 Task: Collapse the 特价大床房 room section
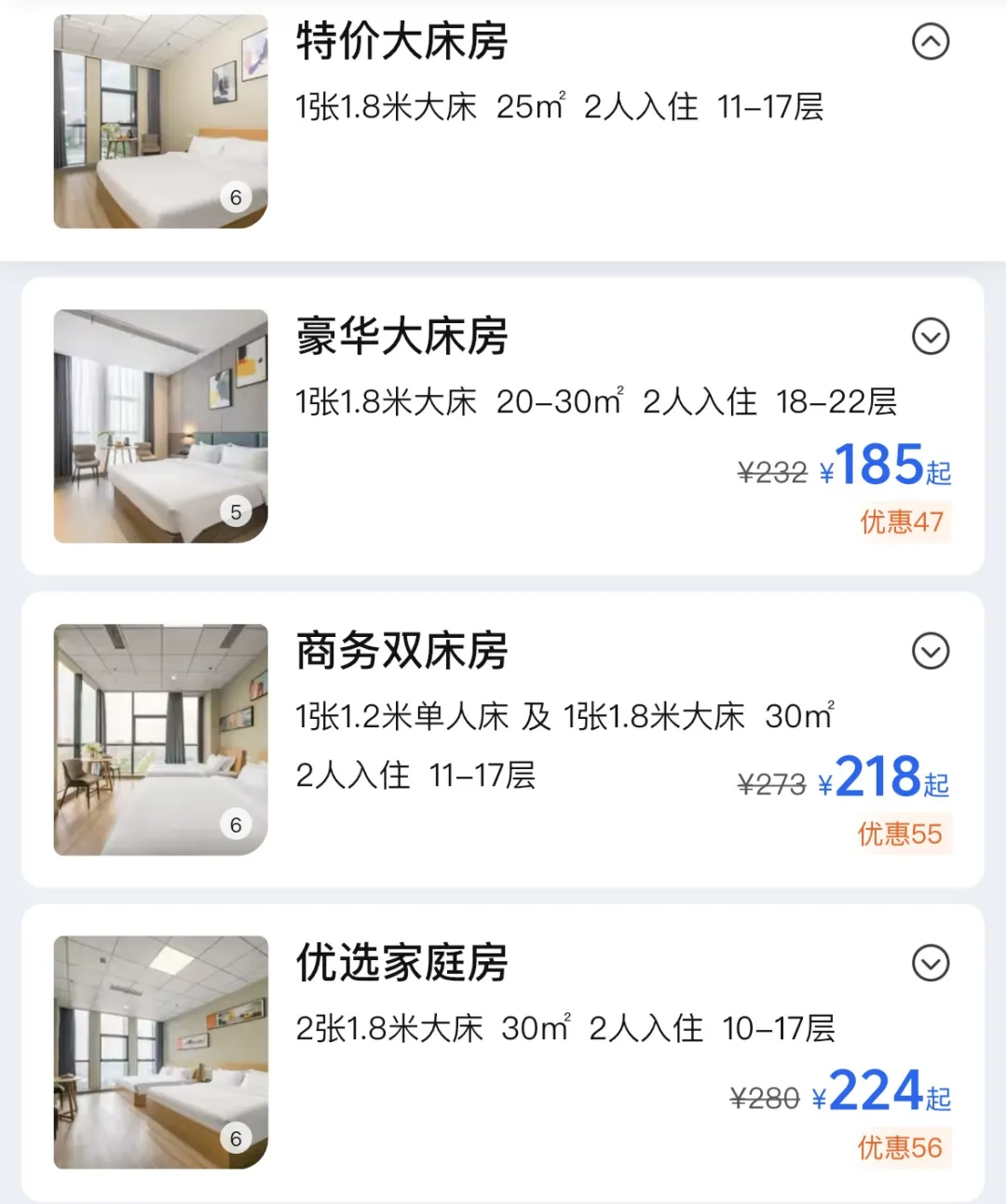pyautogui.click(x=930, y=42)
